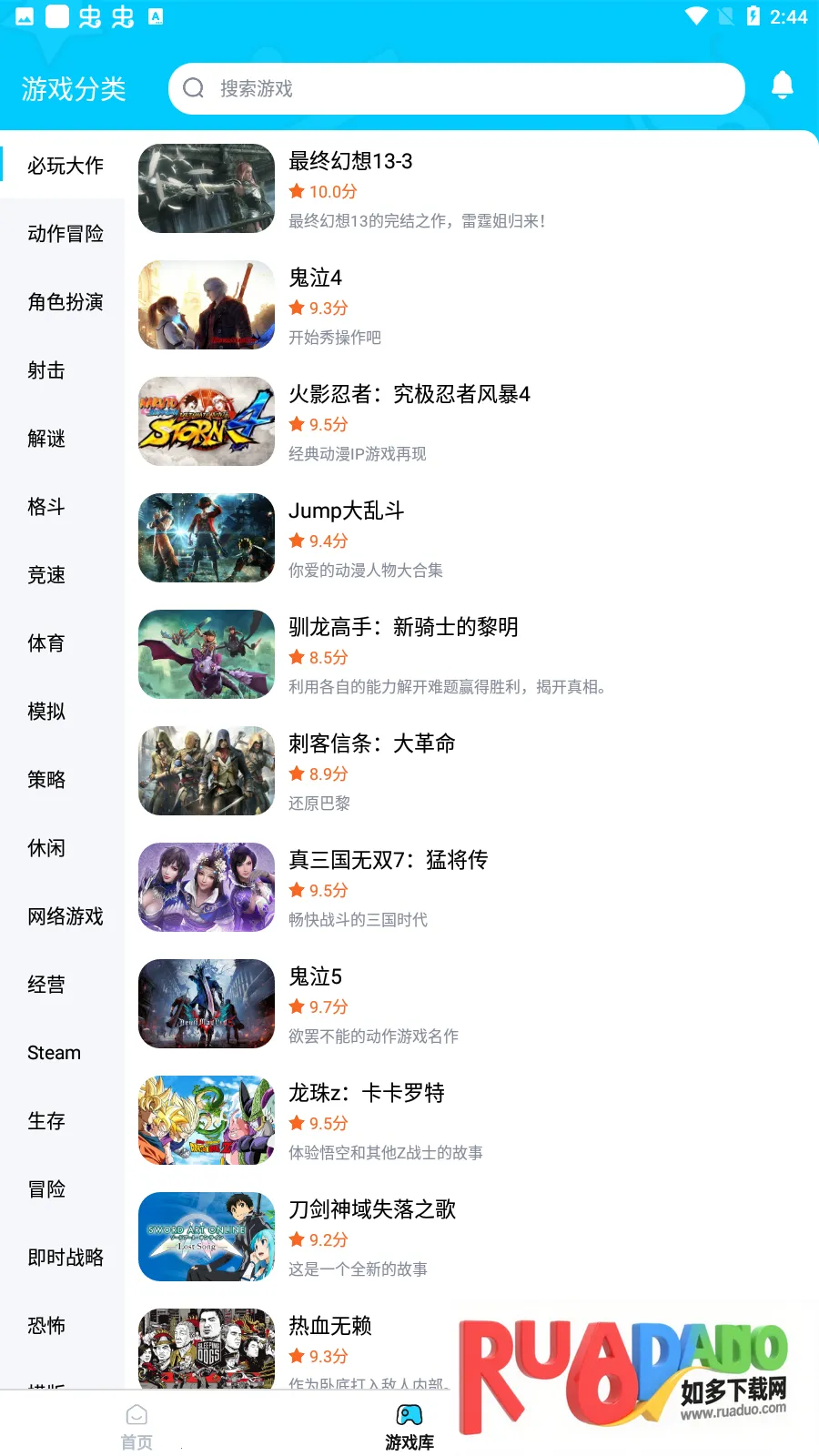
Task: Switch to the Steam category
Action: pyautogui.click(x=54, y=1053)
